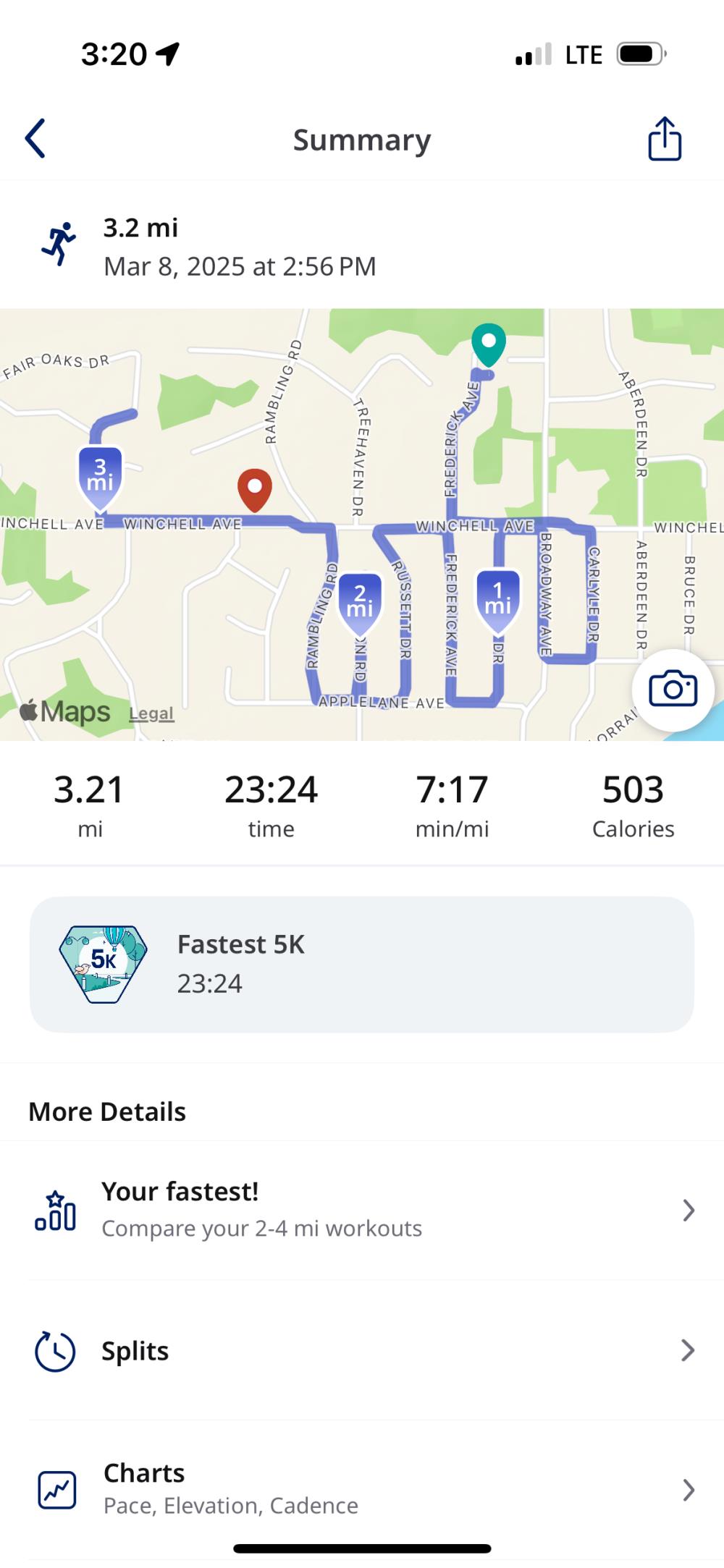Open the Fastest 5K achievement card
Viewport: 724px width, 1568px height.
pos(361,964)
